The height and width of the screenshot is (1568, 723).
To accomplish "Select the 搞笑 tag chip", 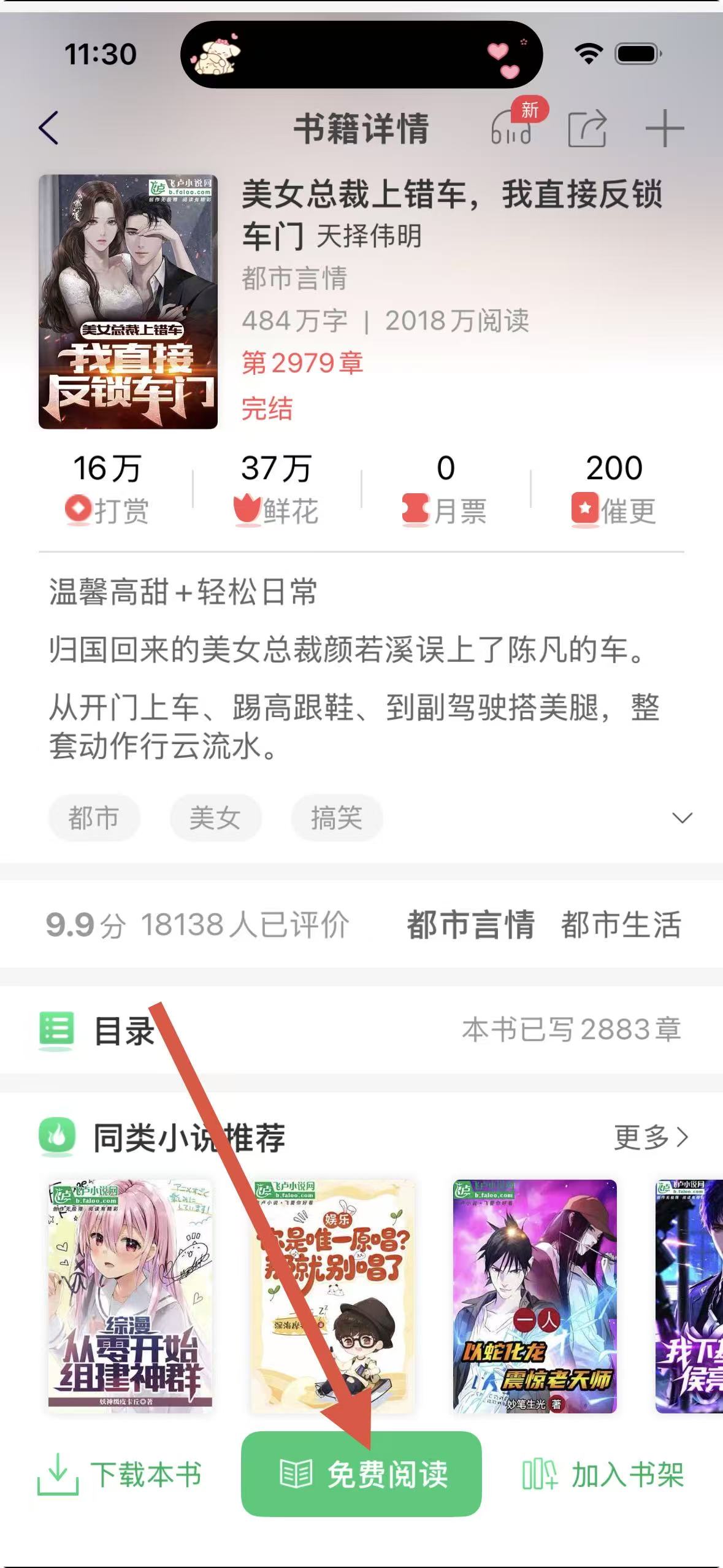I will [337, 818].
